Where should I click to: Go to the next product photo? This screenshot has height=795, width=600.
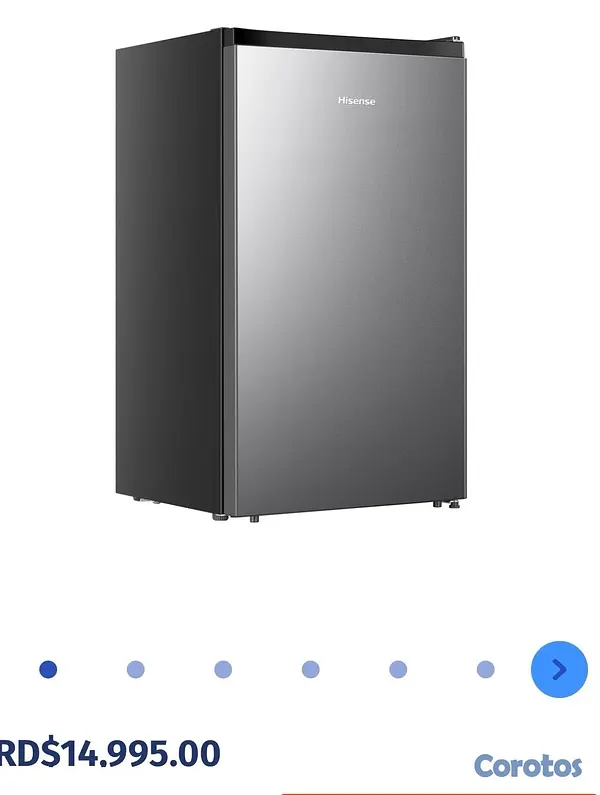(x=559, y=669)
